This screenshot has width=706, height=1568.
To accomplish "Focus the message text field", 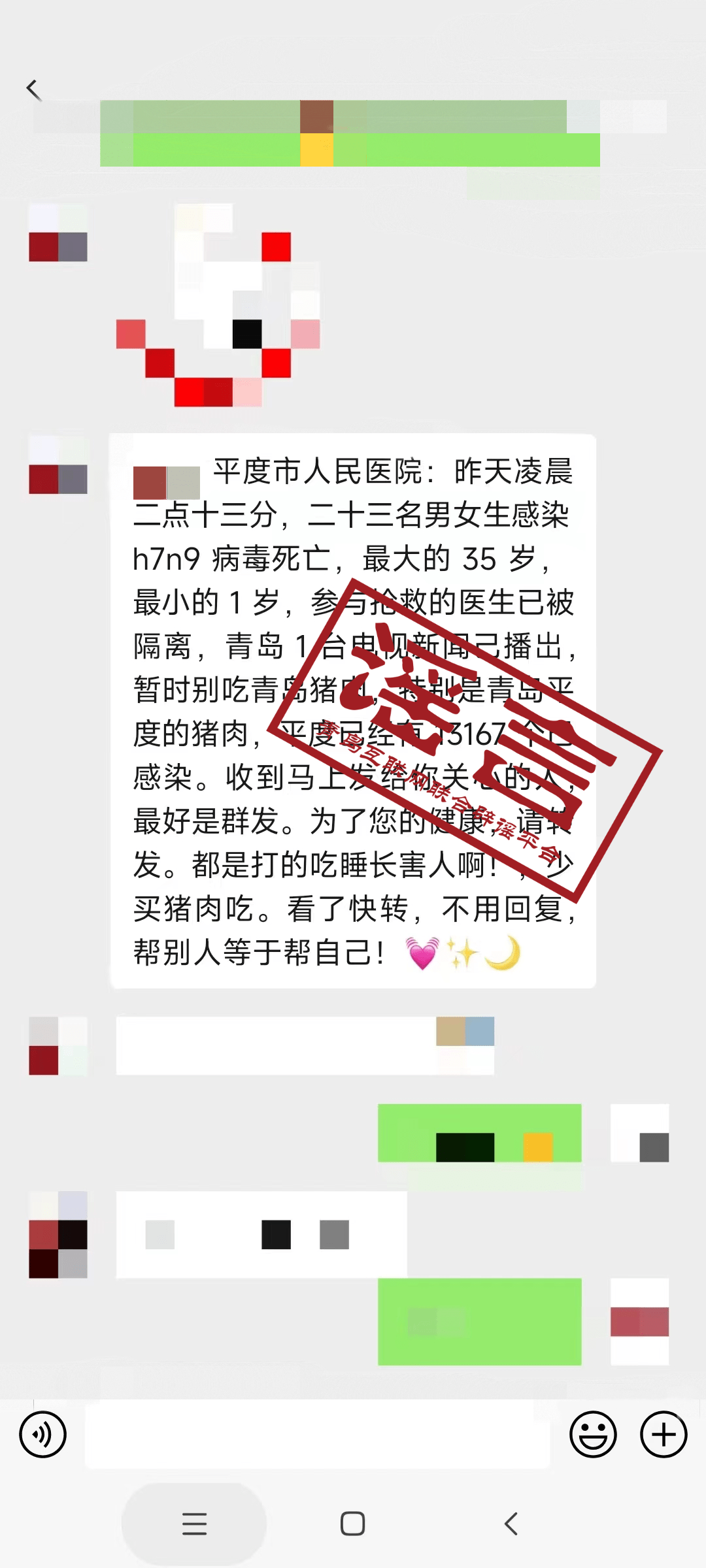I will (x=317, y=1435).
